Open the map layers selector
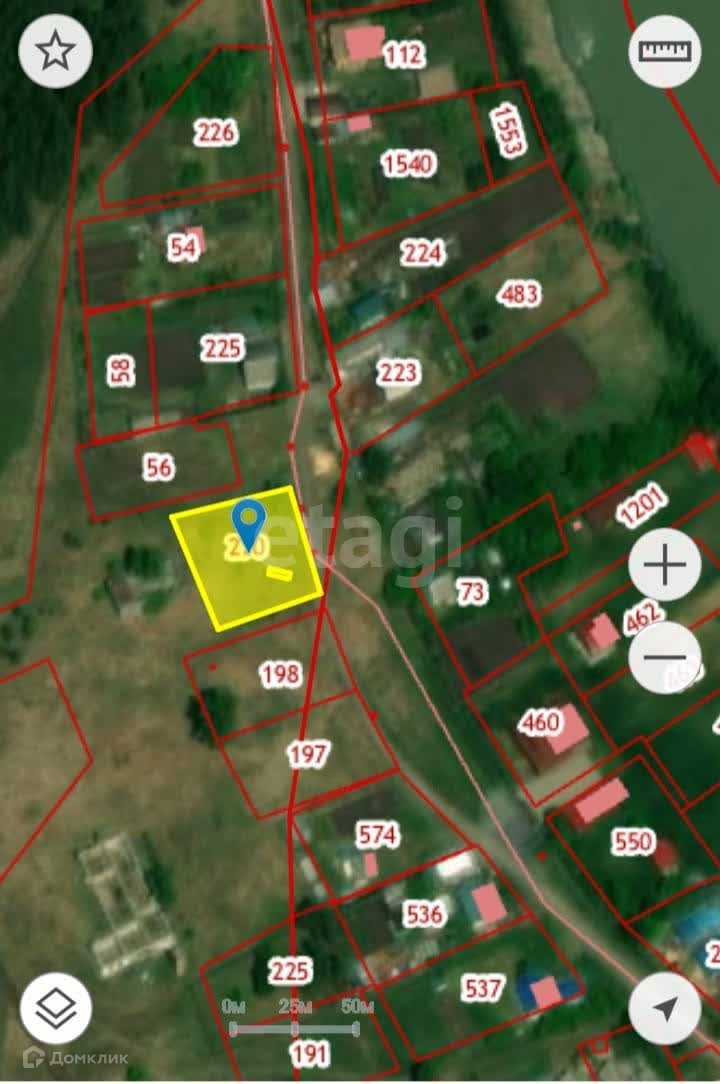 point(56,1009)
